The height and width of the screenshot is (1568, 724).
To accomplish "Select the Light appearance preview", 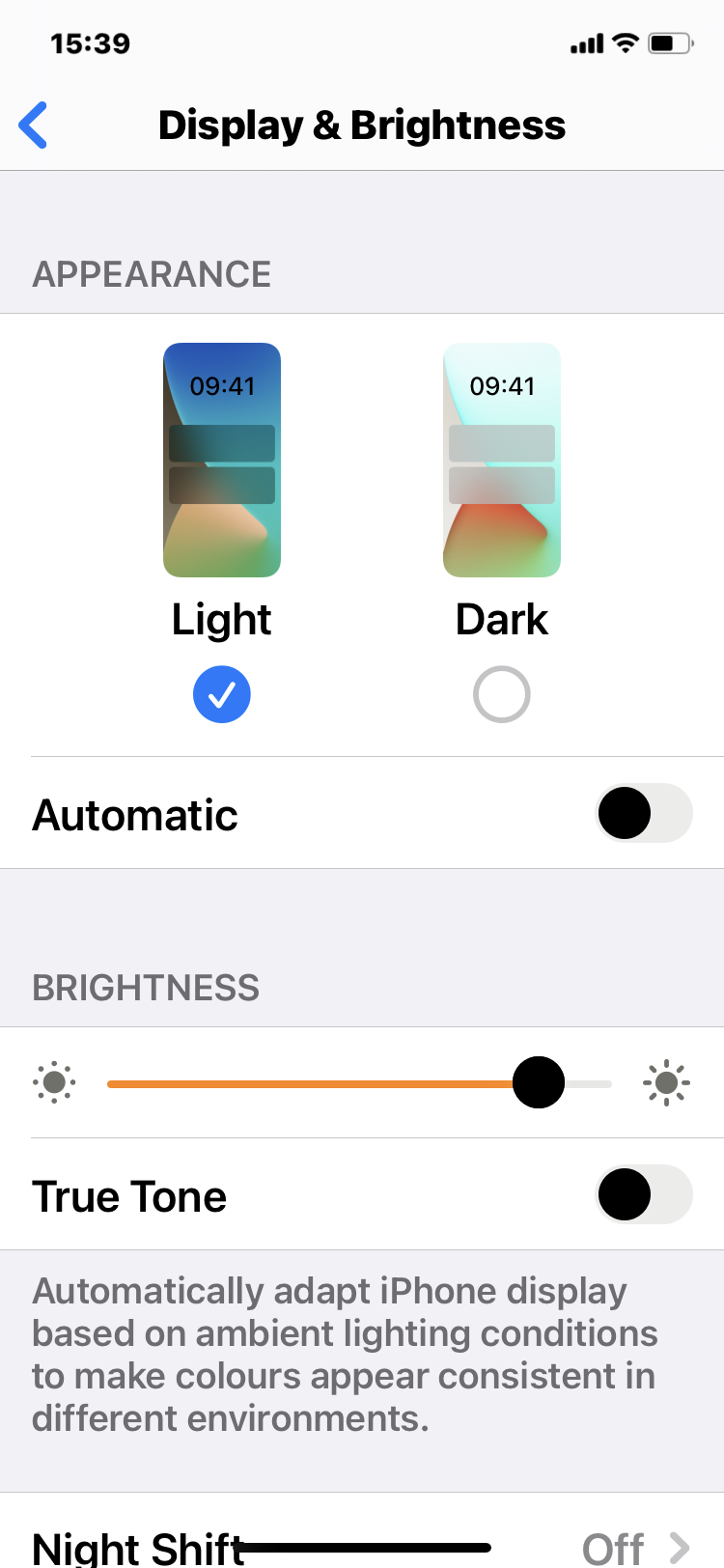I will point(222,460).
